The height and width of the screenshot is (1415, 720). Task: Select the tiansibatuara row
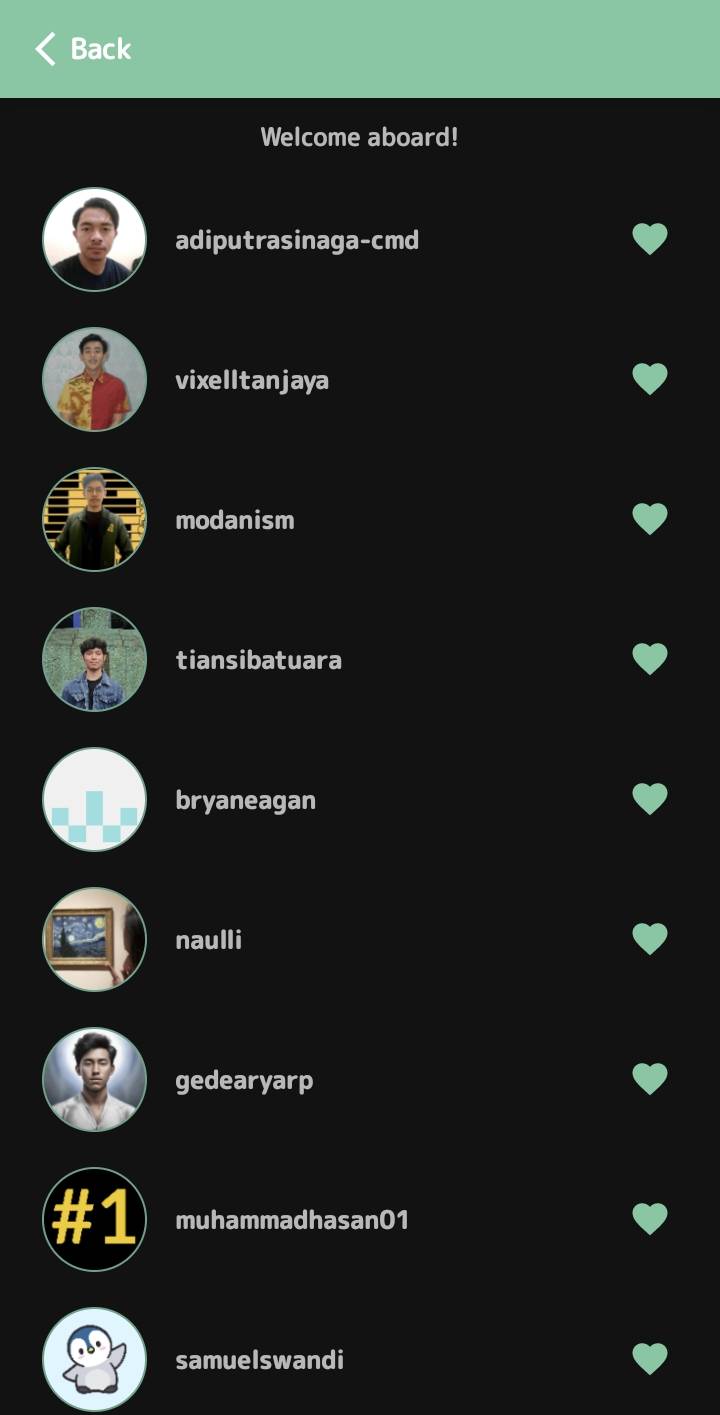pyautogui.click(x=258, y=660)
